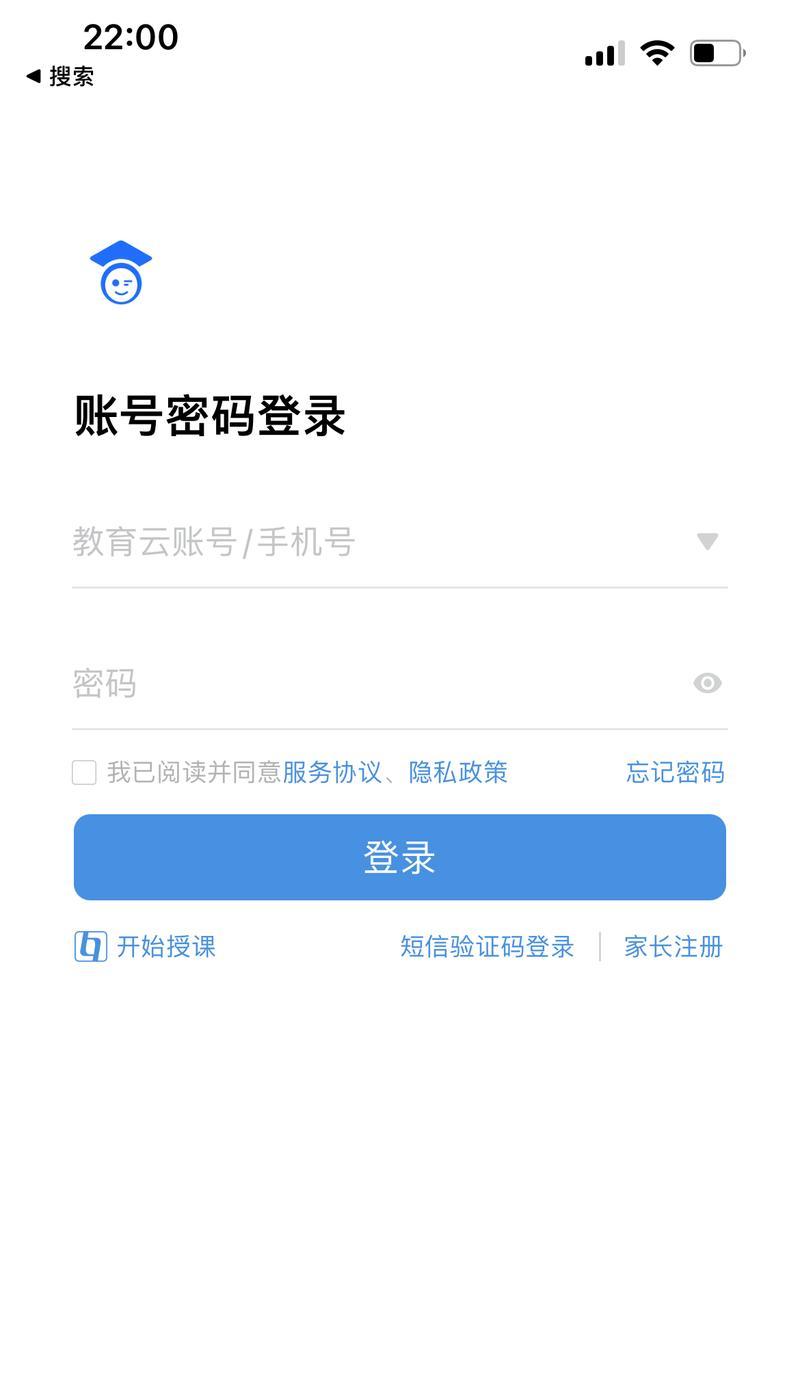Tap 忘记密码 to reset password
This screenshot has height=1384, width=800.
click(x=675, y=772)
